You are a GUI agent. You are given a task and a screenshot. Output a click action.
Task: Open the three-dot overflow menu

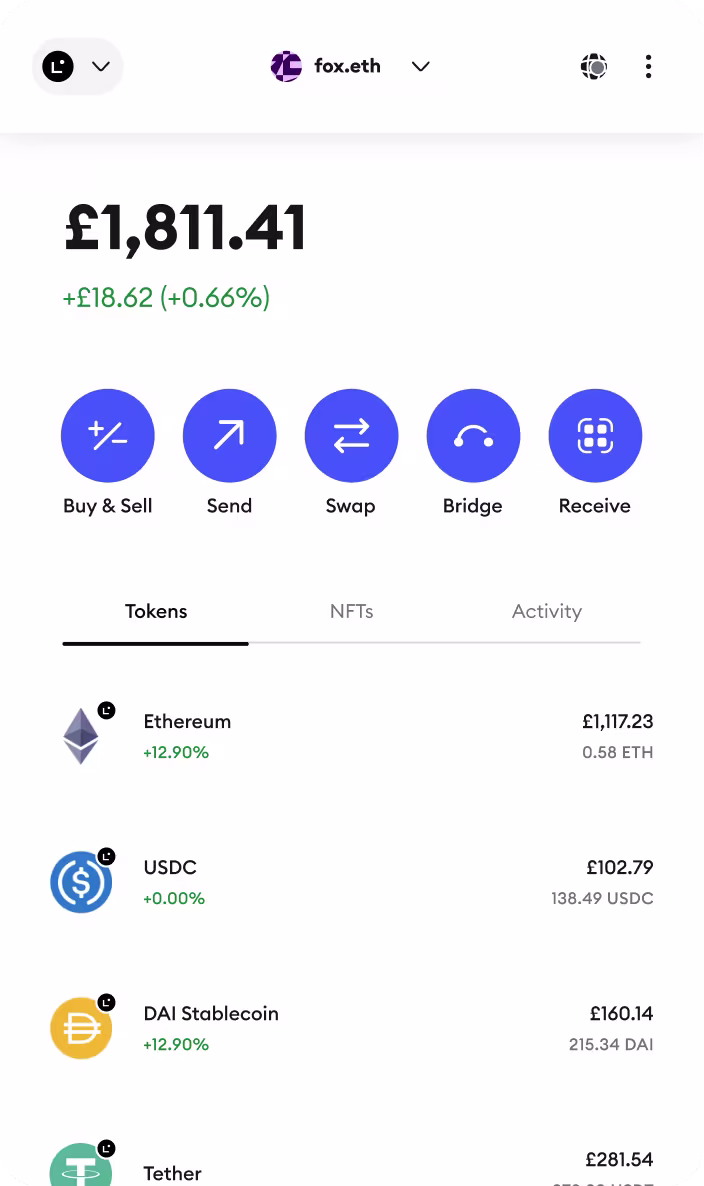pyautogui.click(x=648, y=67)
